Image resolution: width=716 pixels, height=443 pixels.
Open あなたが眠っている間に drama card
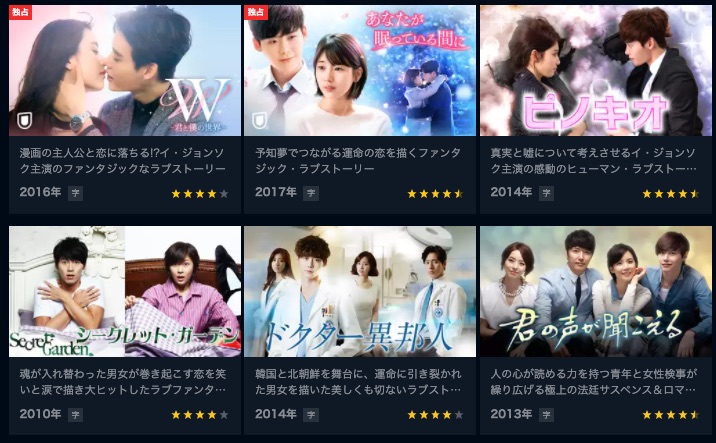[360, 71]
